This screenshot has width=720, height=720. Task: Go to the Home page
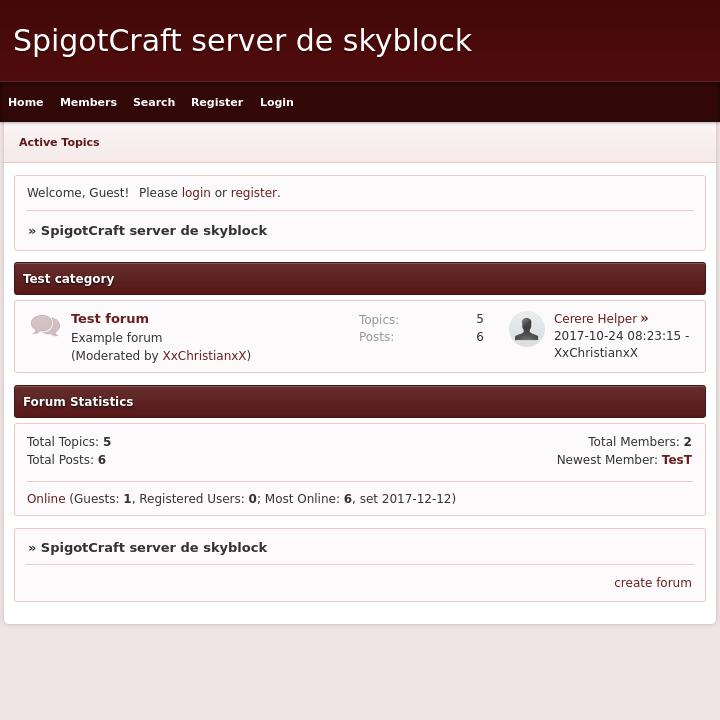[x=26, y=102]
